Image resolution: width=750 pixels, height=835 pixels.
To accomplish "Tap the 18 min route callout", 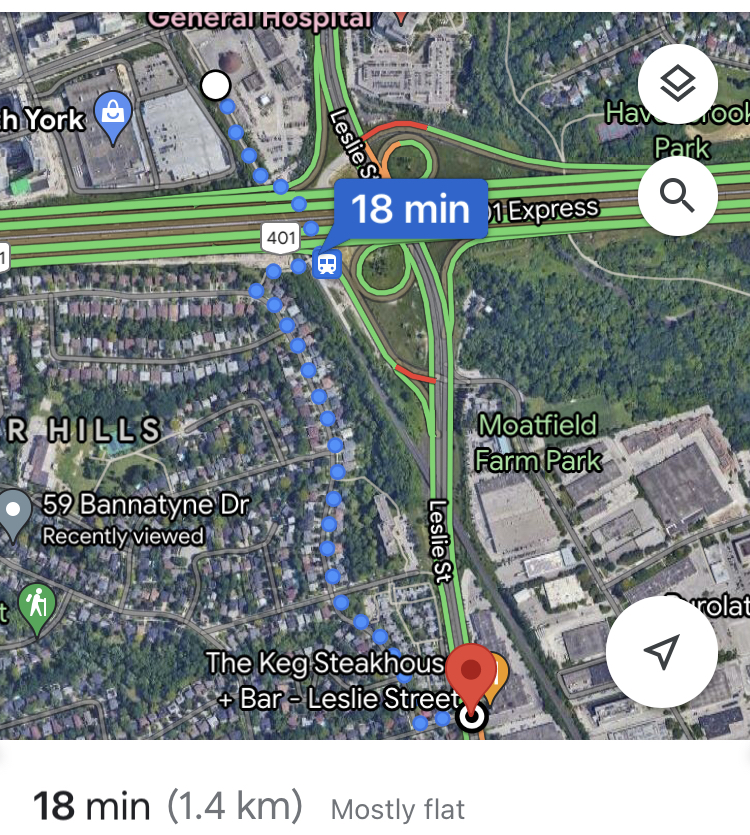I will point(410,209).
